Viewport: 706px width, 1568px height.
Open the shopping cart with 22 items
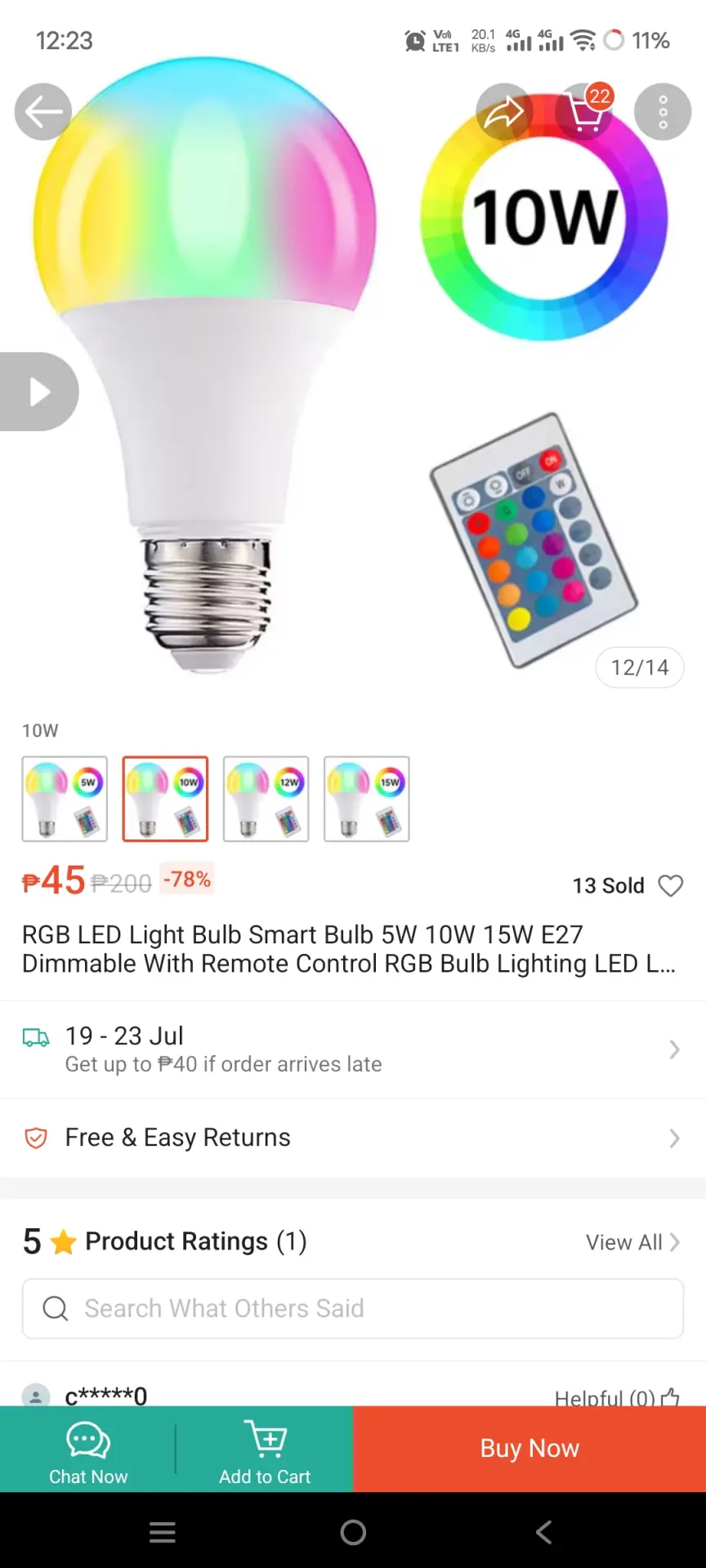coord(585,112)
